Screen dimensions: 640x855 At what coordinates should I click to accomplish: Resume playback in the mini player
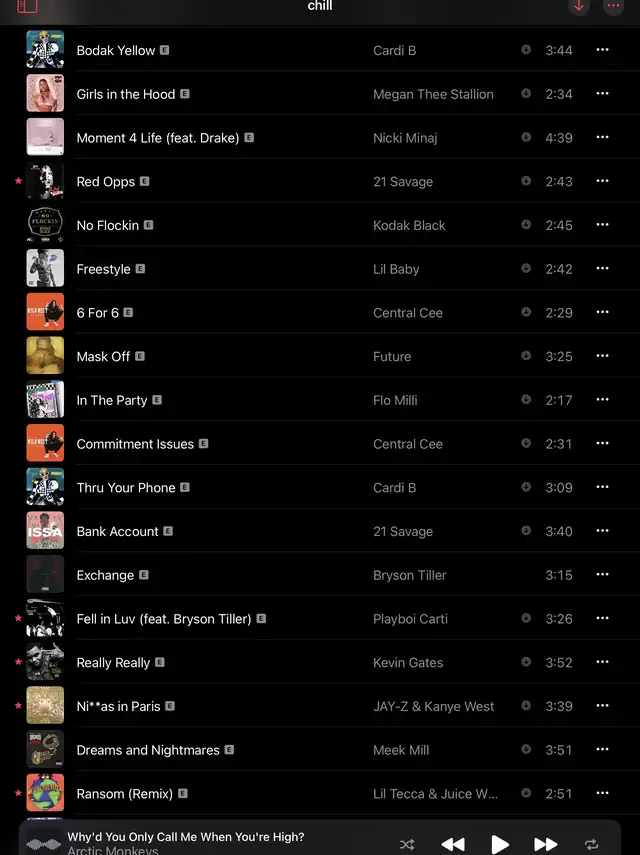coord(500,844)
